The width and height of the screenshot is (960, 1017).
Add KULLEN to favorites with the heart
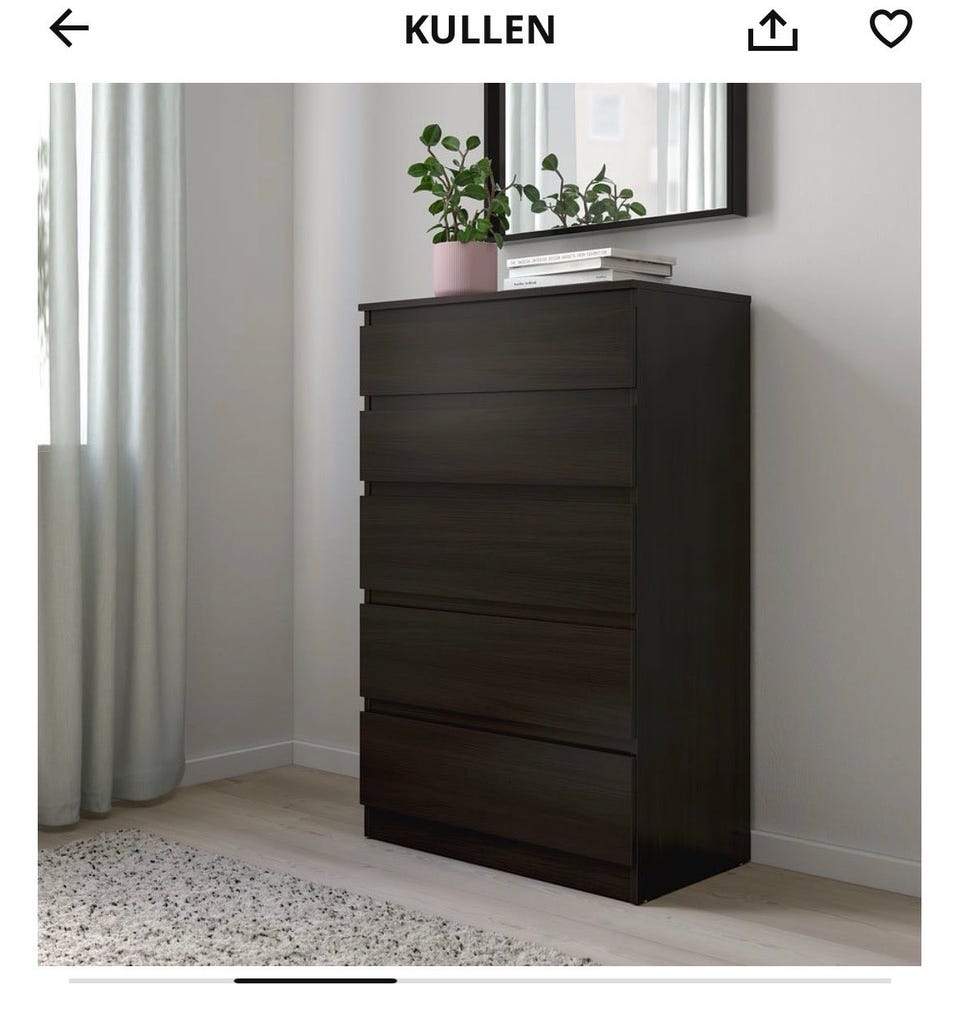[890, 29]
